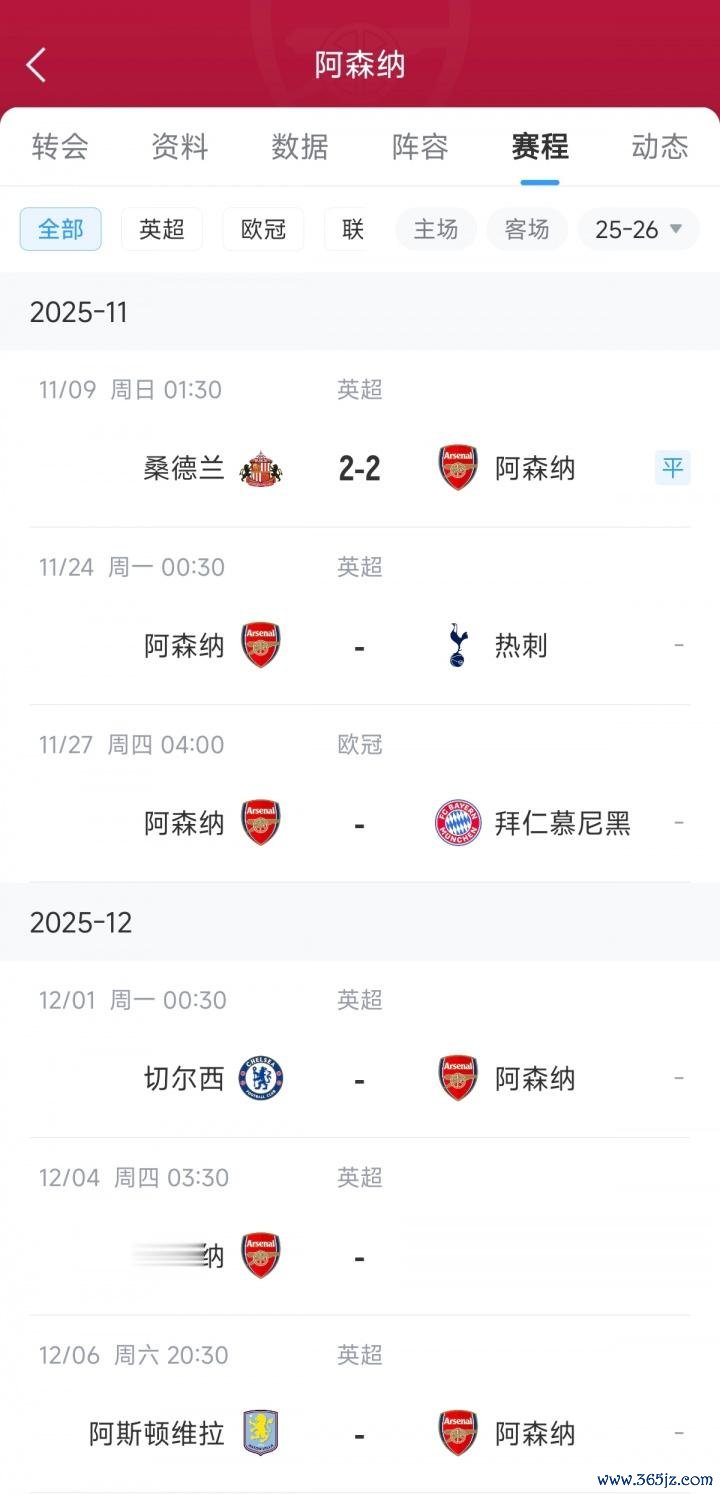This screenshot has width=720, height=1495.
Task: Select the 赛程 tab
Action: point(540,147)
